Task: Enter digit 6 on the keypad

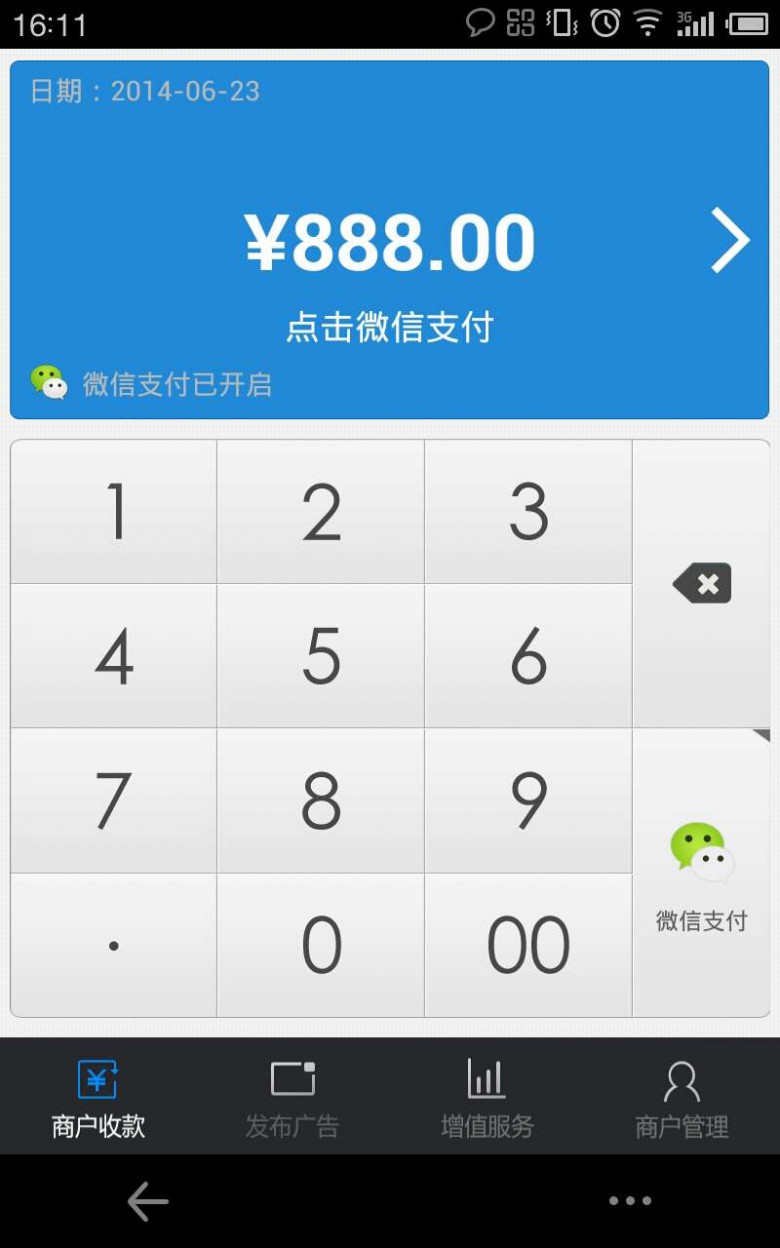Action: point(528,656)
